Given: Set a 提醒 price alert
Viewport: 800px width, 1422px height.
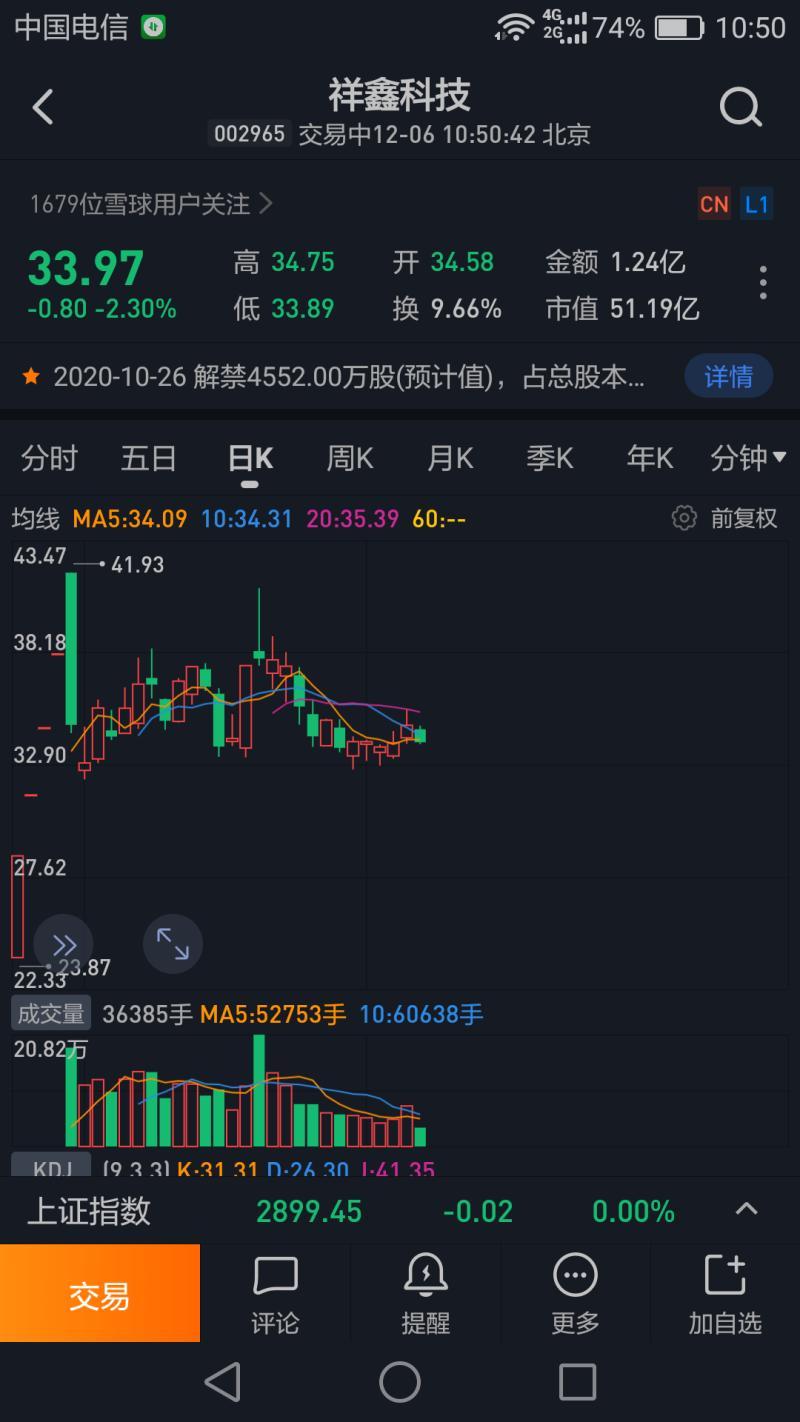Looking at the screenshot, I should click(x=425, y=1295).
